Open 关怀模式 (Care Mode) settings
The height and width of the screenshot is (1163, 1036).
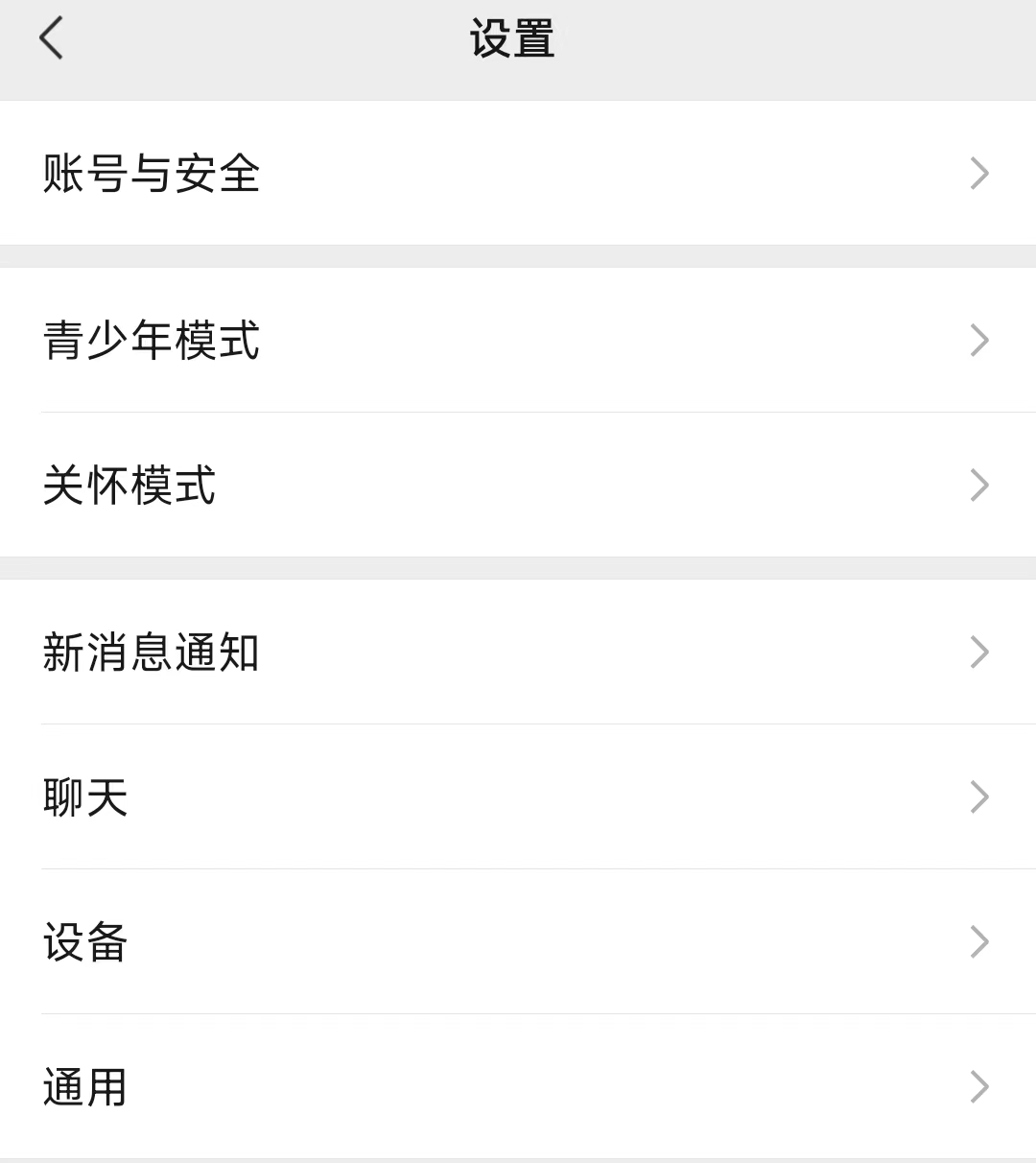(127, 486)
